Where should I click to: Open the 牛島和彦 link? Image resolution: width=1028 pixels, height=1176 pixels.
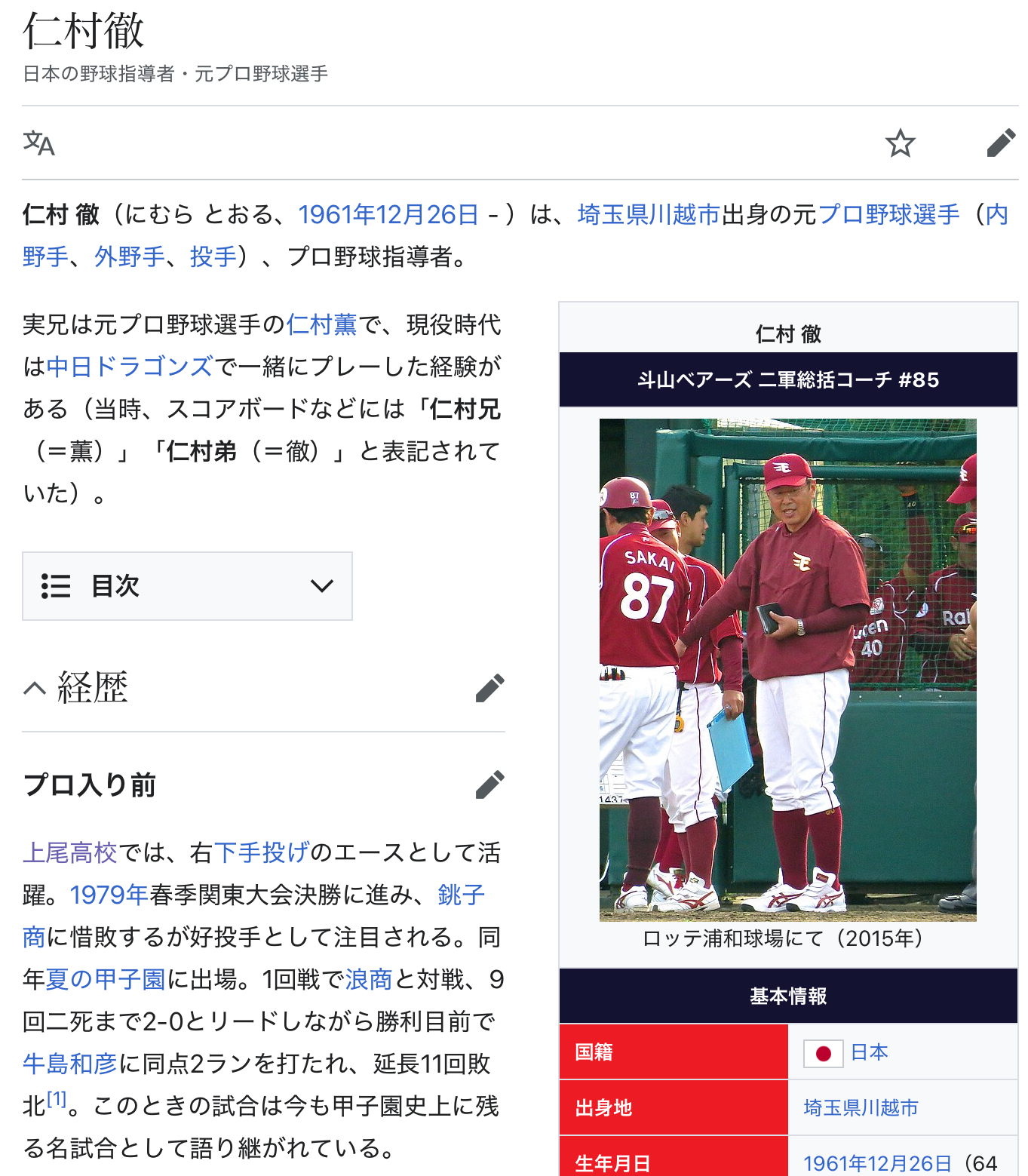[69, 1064]
